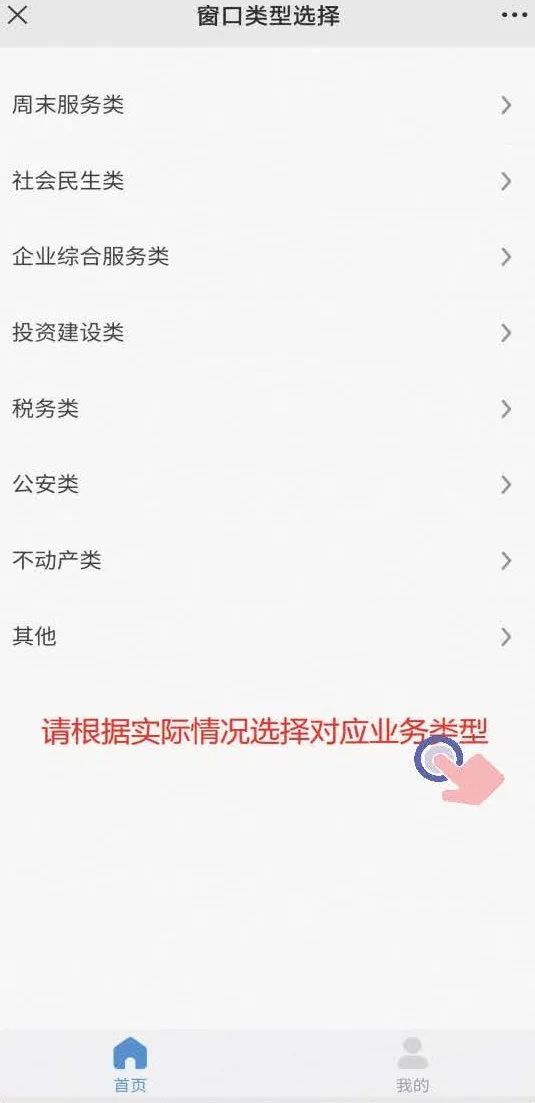The image size is (535, 1103).
Task: Switch to the 我的 tab
Action: click(413, 1065)
